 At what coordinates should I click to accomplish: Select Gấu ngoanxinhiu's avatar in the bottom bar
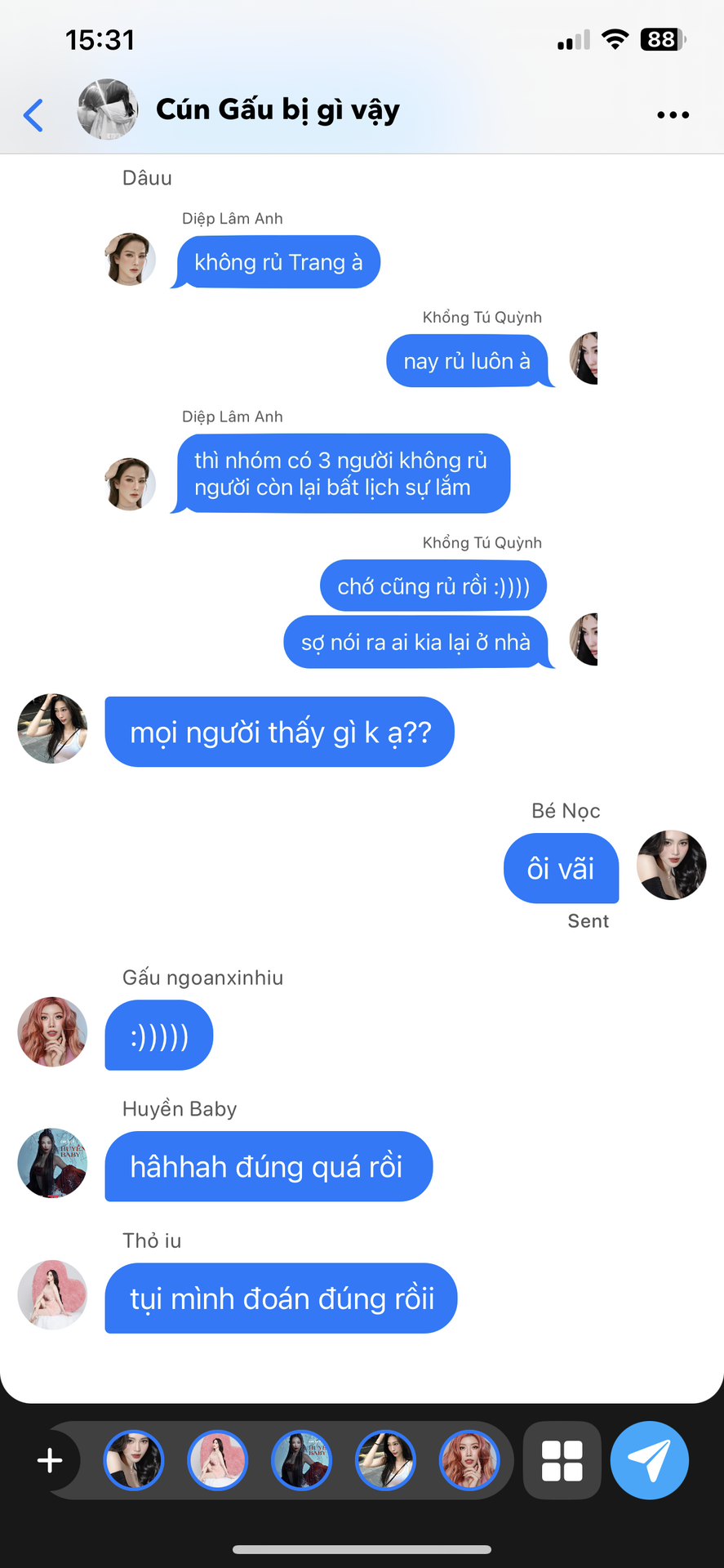[469, 1460]
